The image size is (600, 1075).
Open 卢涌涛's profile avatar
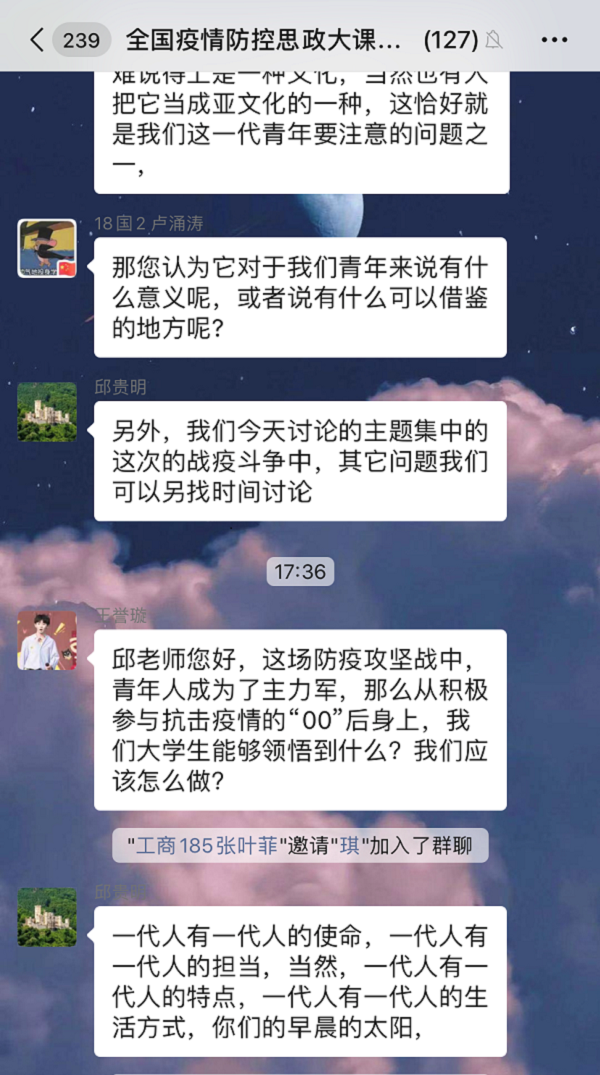point(47,248)
